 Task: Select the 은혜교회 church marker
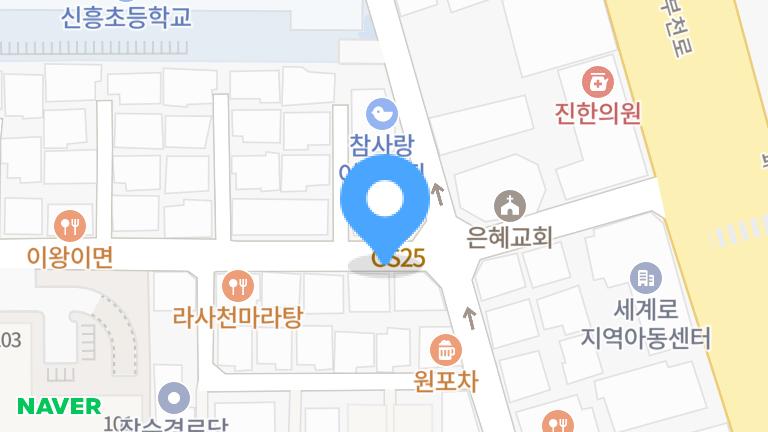click(510, 207)
